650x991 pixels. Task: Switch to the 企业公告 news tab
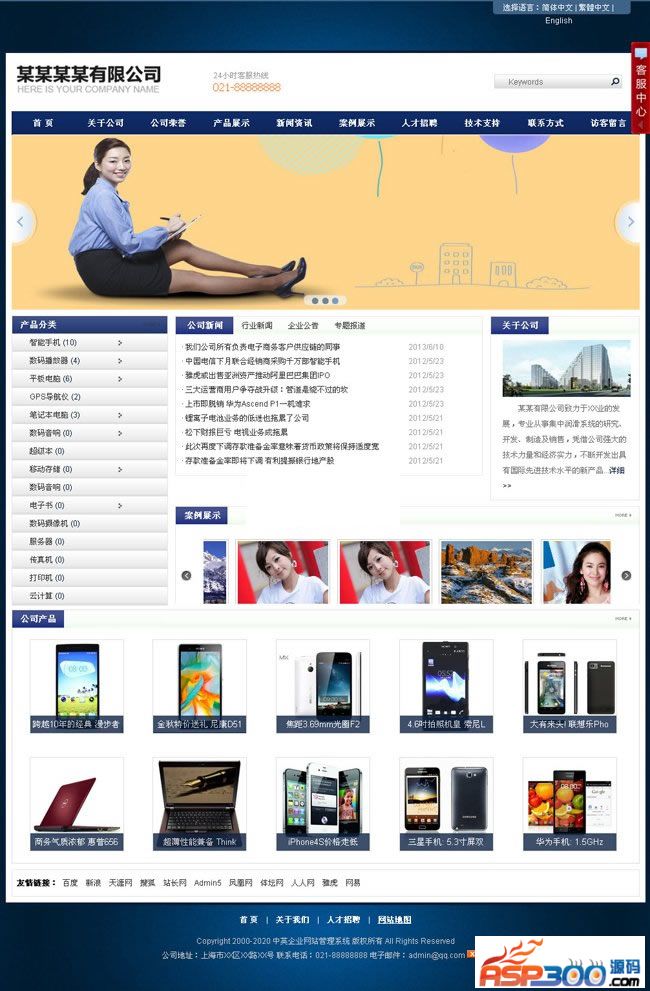tap(303, 326)
